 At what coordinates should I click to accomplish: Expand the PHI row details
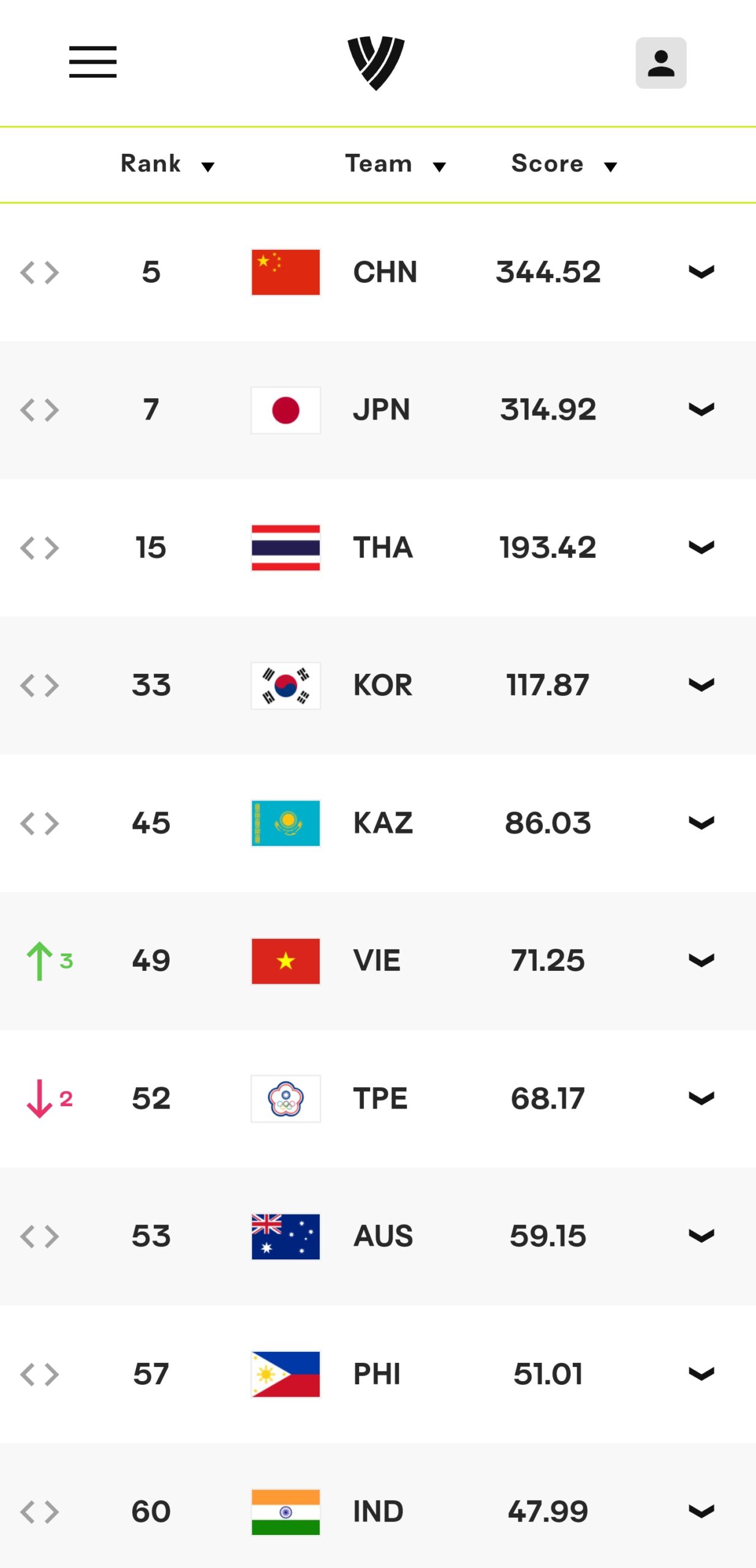coord(701,1374)
